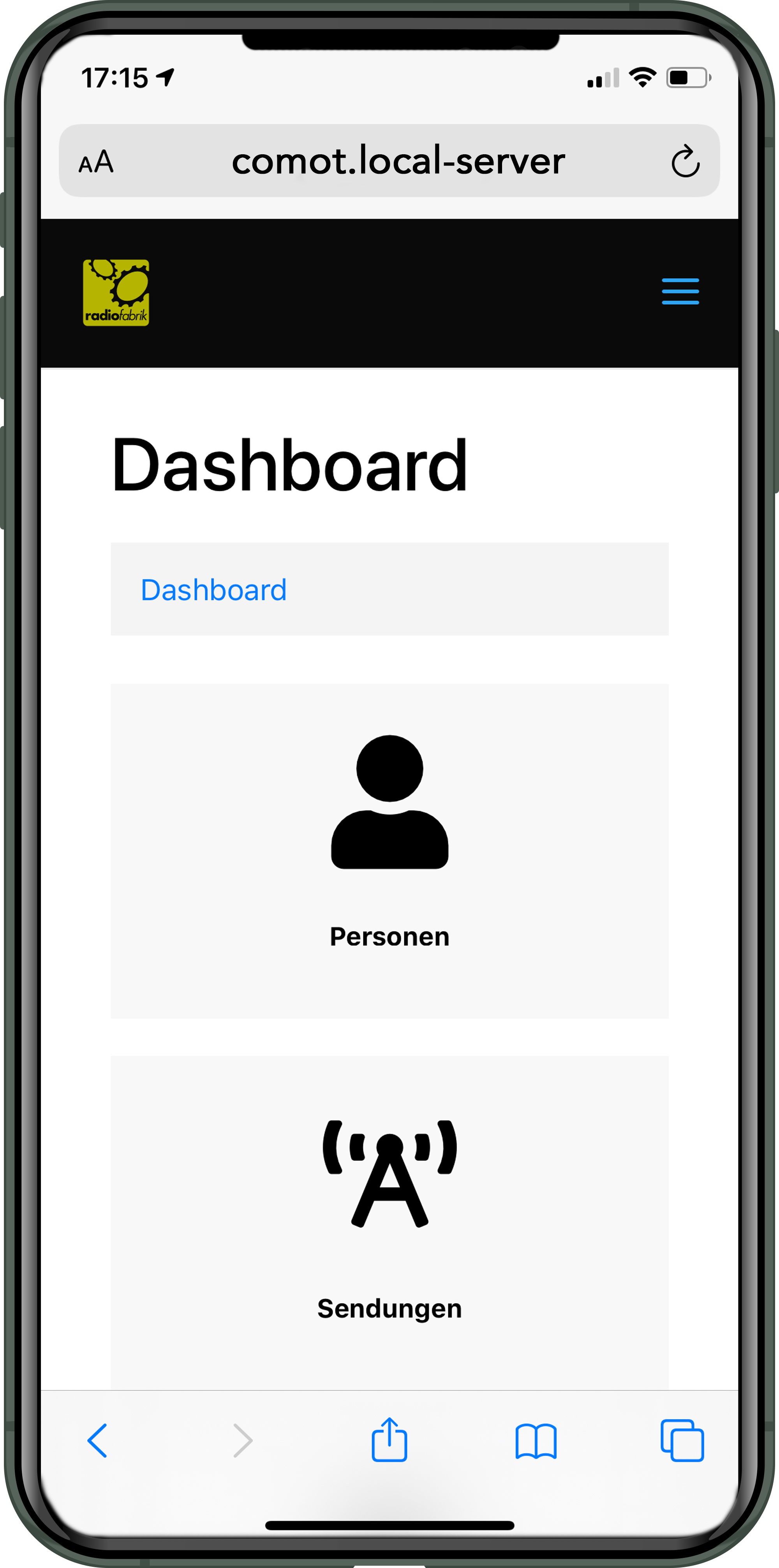Open the hamburger navigation menu

680,291
